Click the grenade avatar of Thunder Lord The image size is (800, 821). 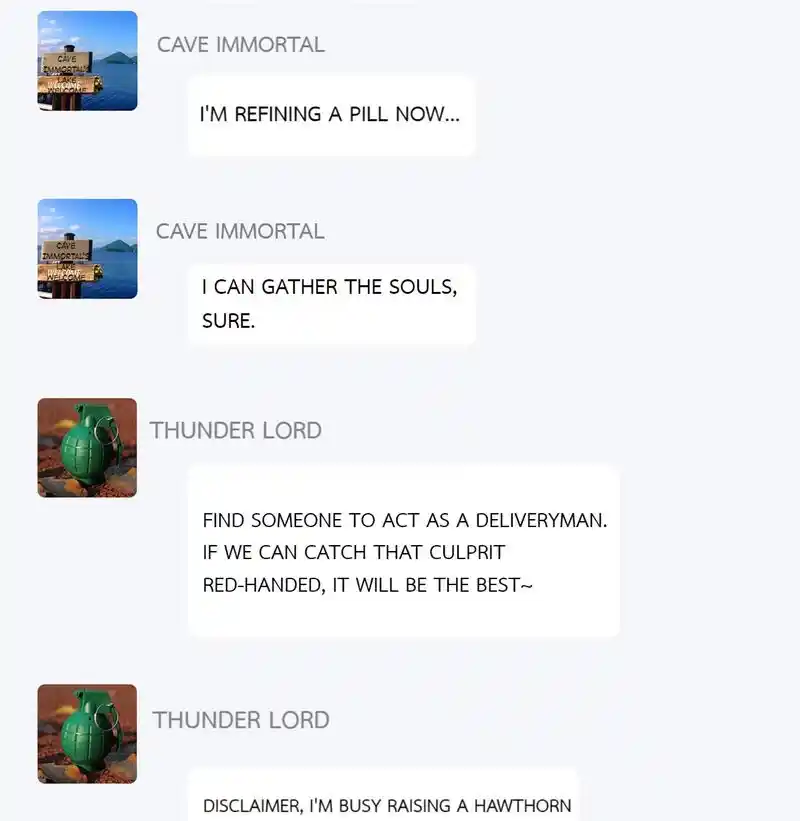(87, 447)
